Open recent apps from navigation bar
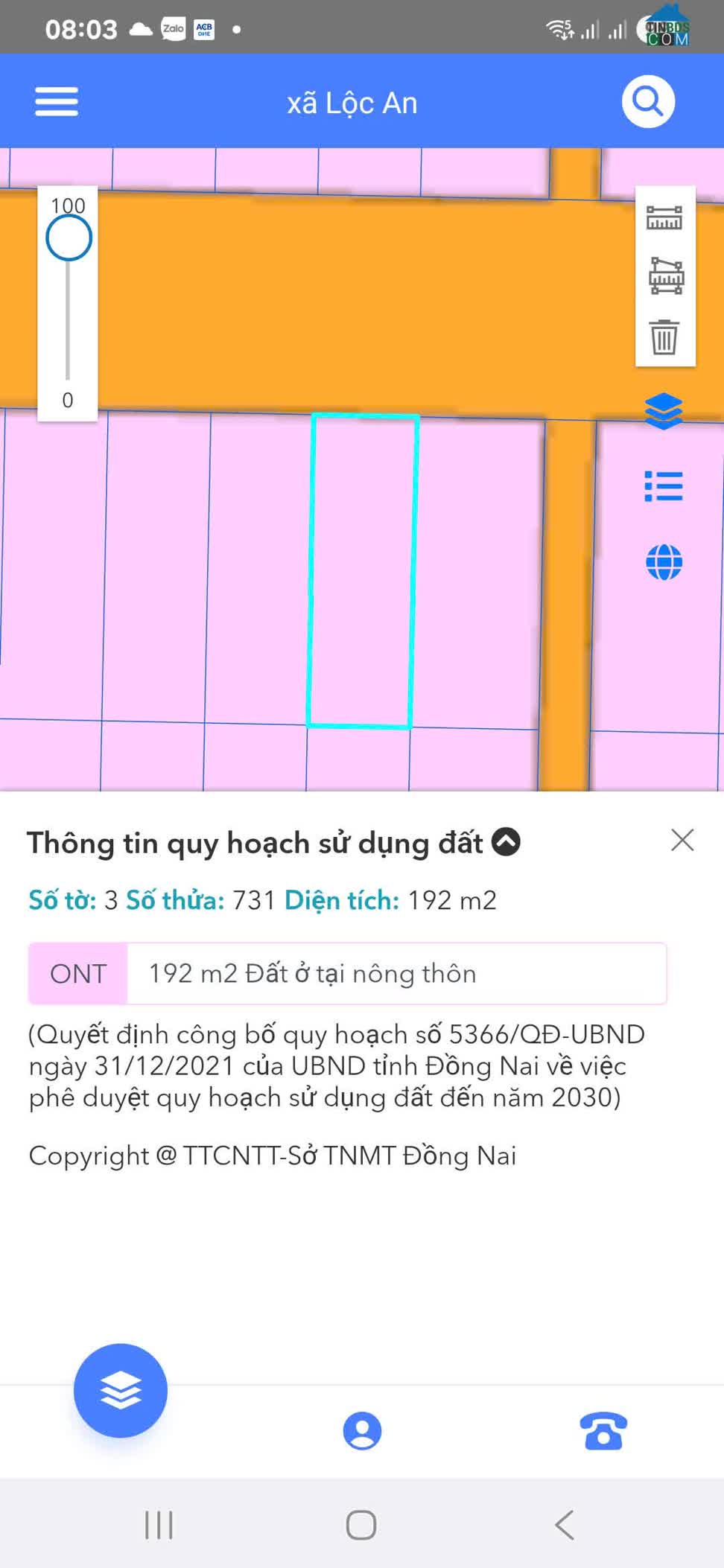 [159, 1525]
